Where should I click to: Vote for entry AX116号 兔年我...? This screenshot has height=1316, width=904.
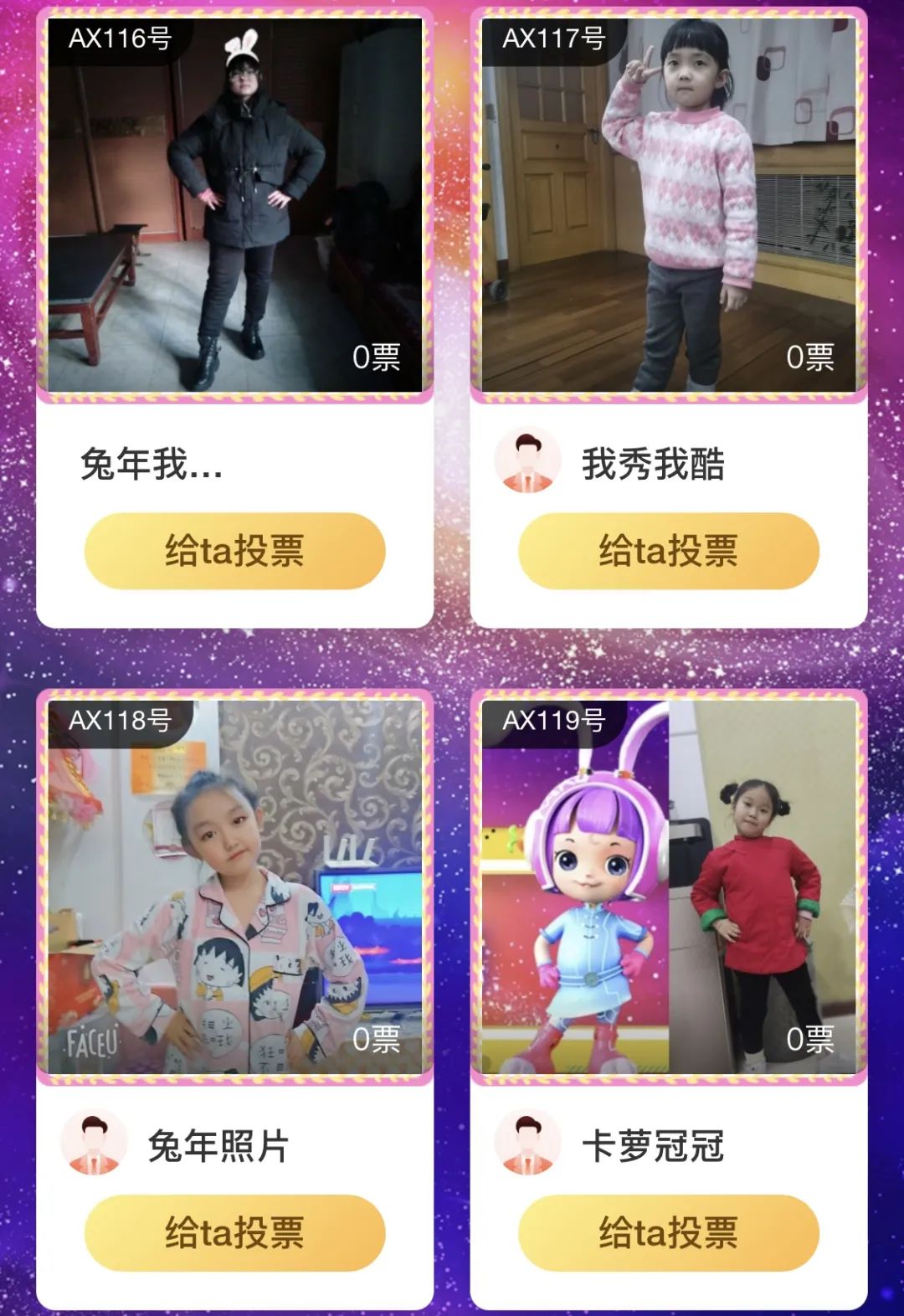click(234, 551)
